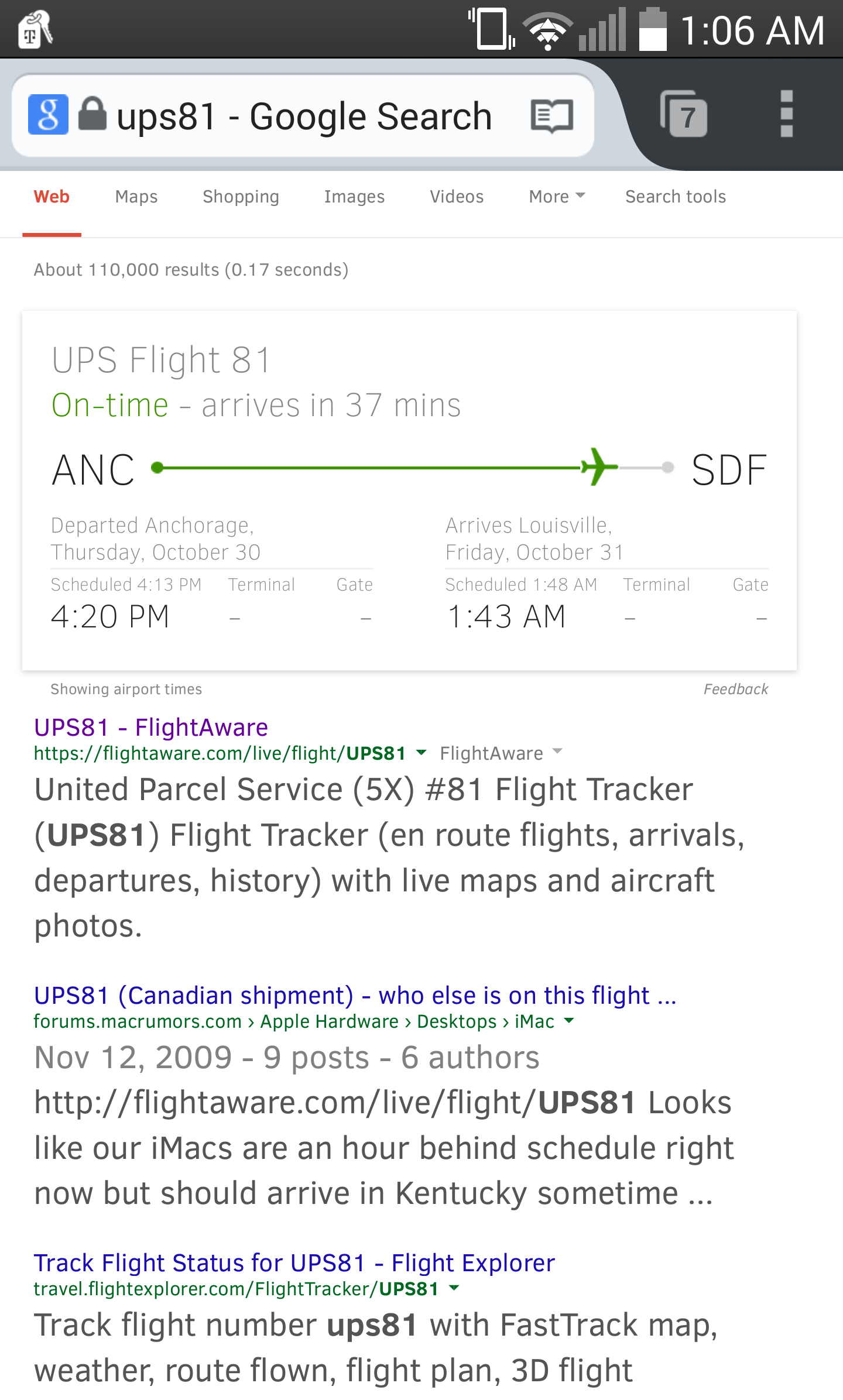
Task: Switch to the Shopping tab
Action: click(241, 197)
